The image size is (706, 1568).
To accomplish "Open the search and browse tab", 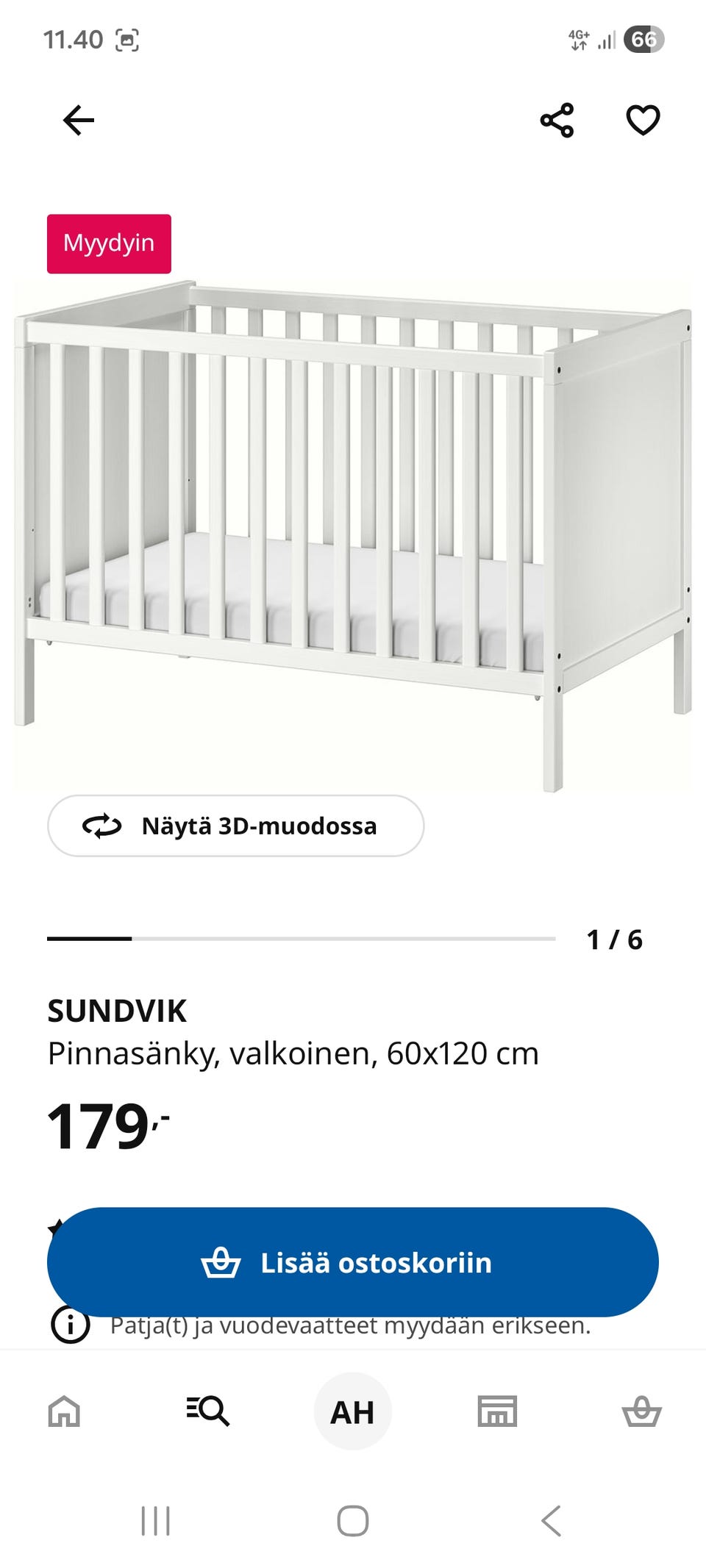I will click(207, 1411).
